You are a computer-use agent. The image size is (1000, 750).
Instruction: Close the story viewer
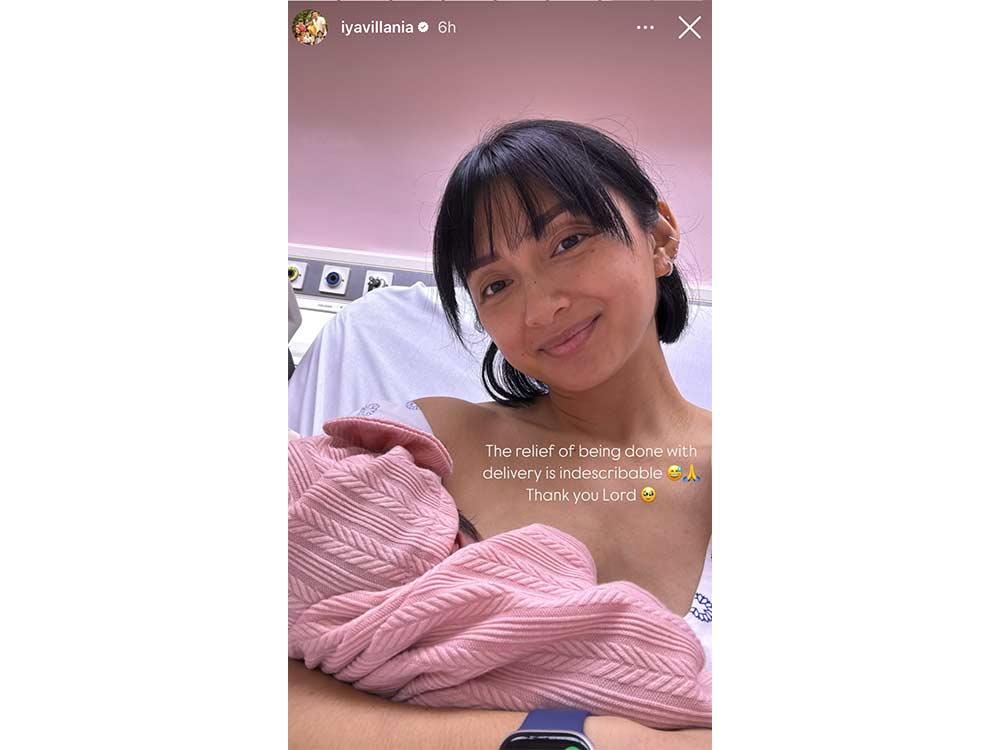pyautogui.click(x=689, y=27)
